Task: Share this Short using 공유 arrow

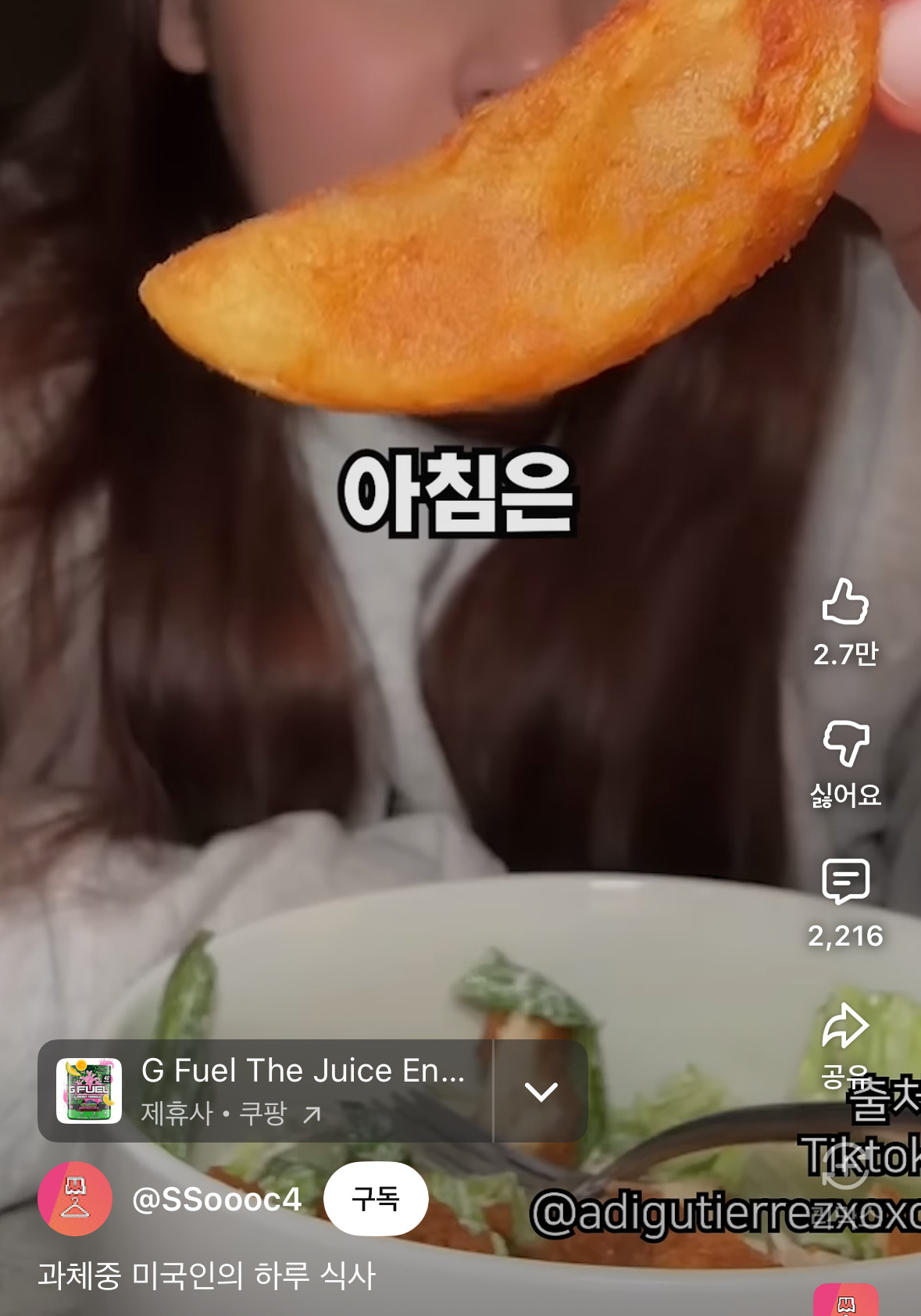Action: [845, 1025]
